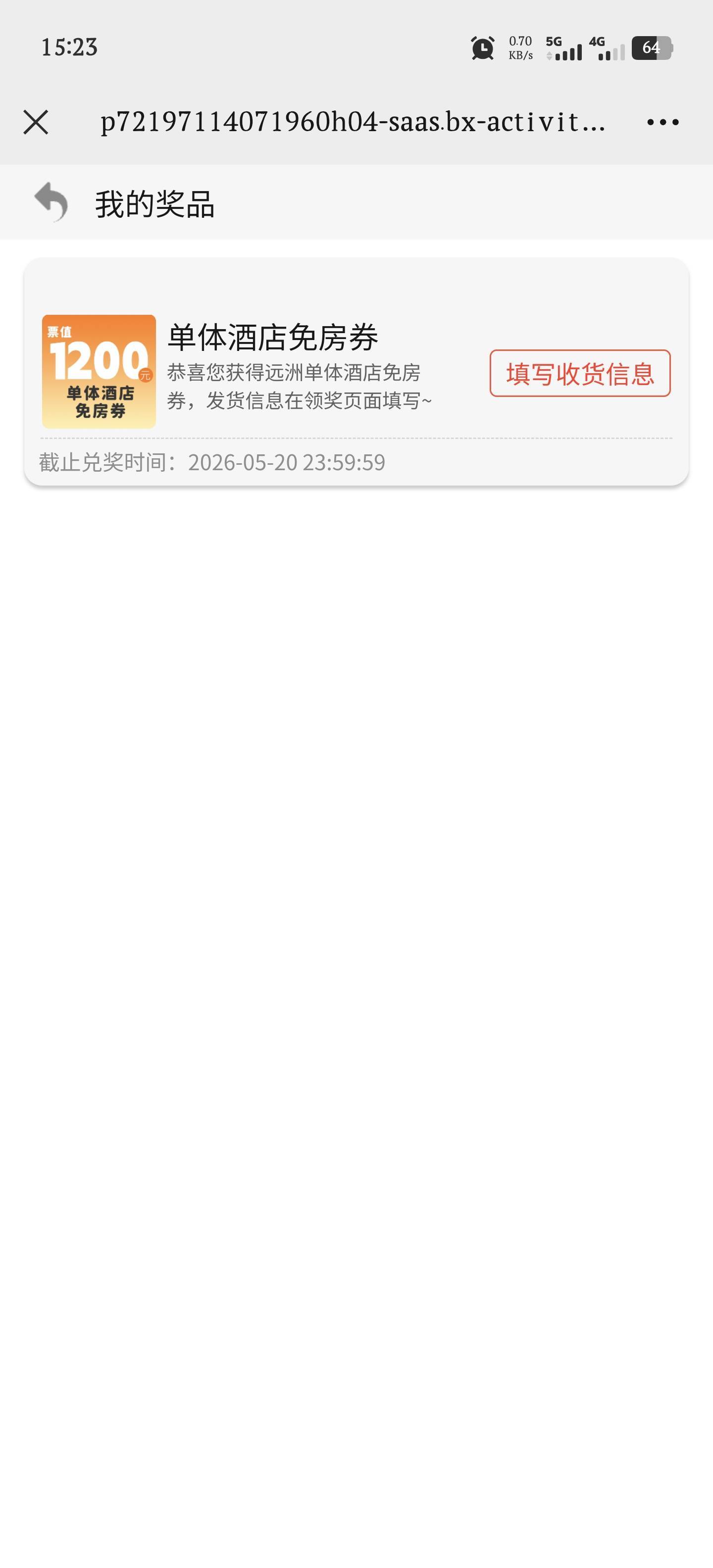Screen dimensions: 713x1568
Task: Go back from 我的奖品 page
Action: (x=51, y=202)
